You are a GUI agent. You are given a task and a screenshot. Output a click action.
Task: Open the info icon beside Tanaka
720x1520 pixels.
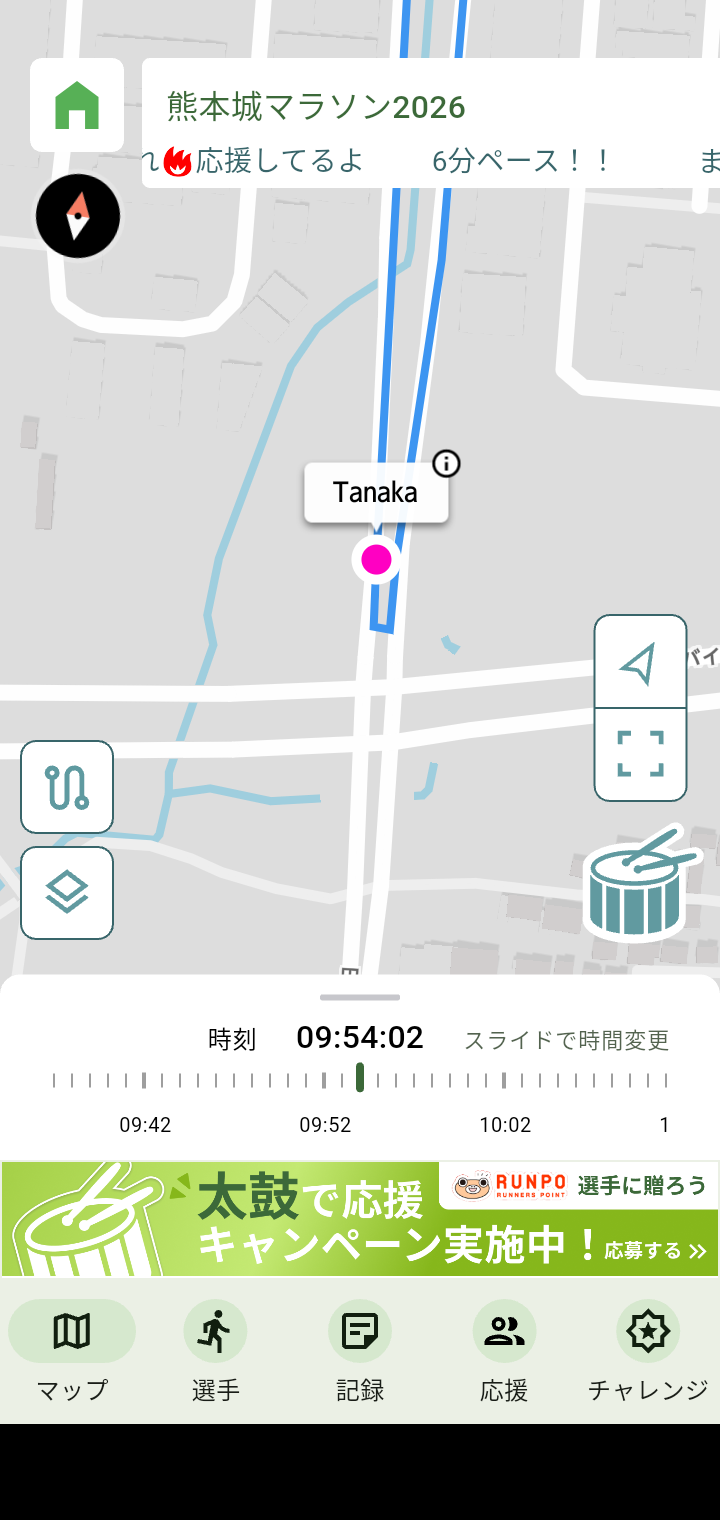click(x=446, y=463)
